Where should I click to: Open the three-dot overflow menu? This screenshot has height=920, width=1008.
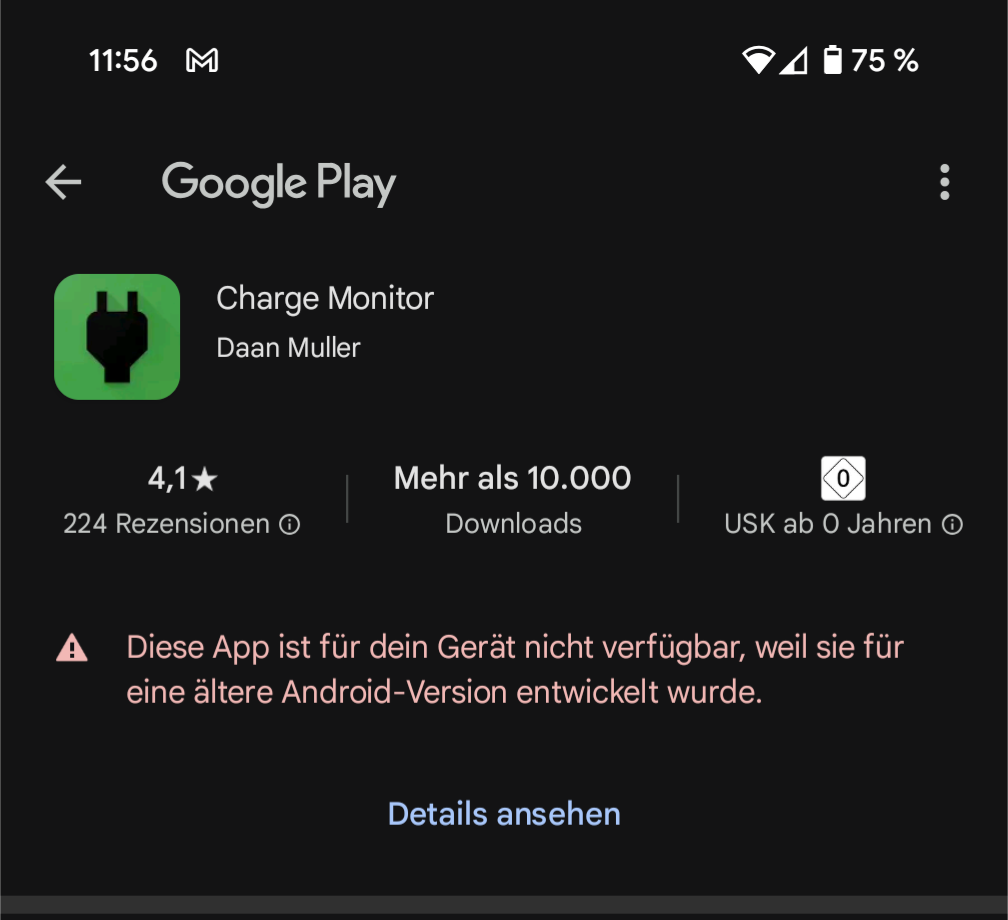(x=944, y=182)
